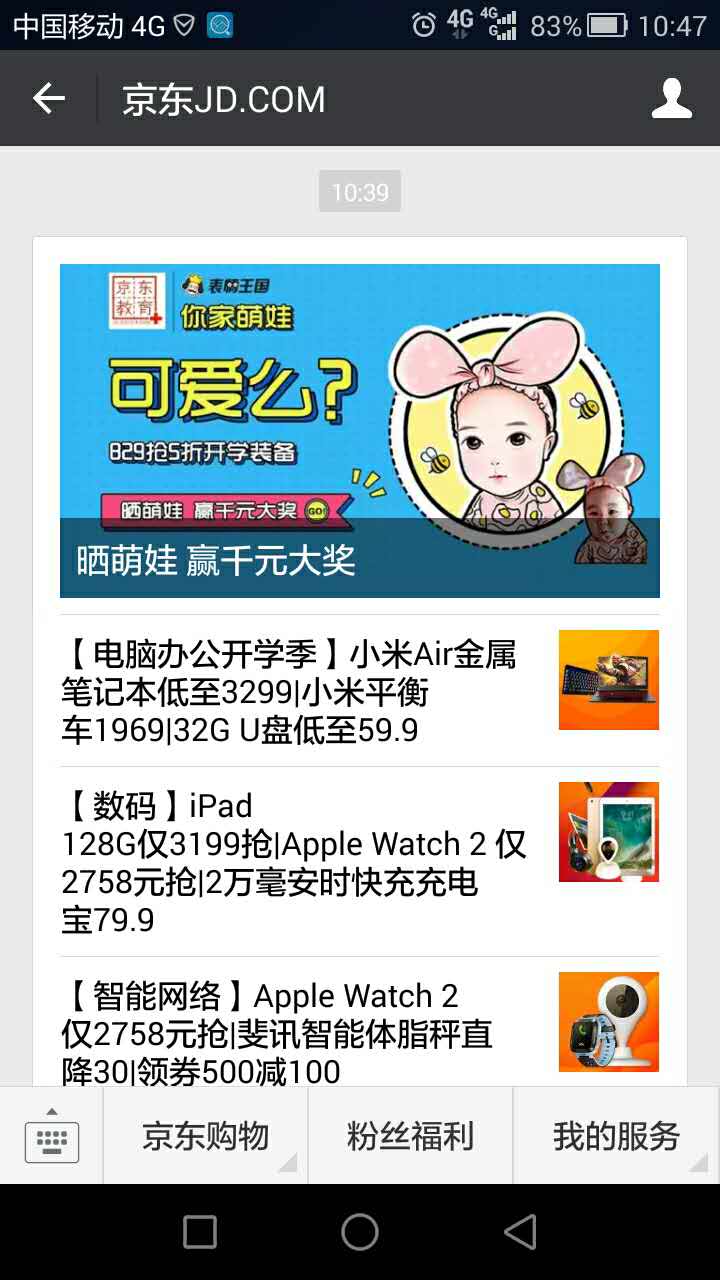Screen dimensions: 720x1280
Task: Open the 我的服务 menu
Action: pos(616,1137)
